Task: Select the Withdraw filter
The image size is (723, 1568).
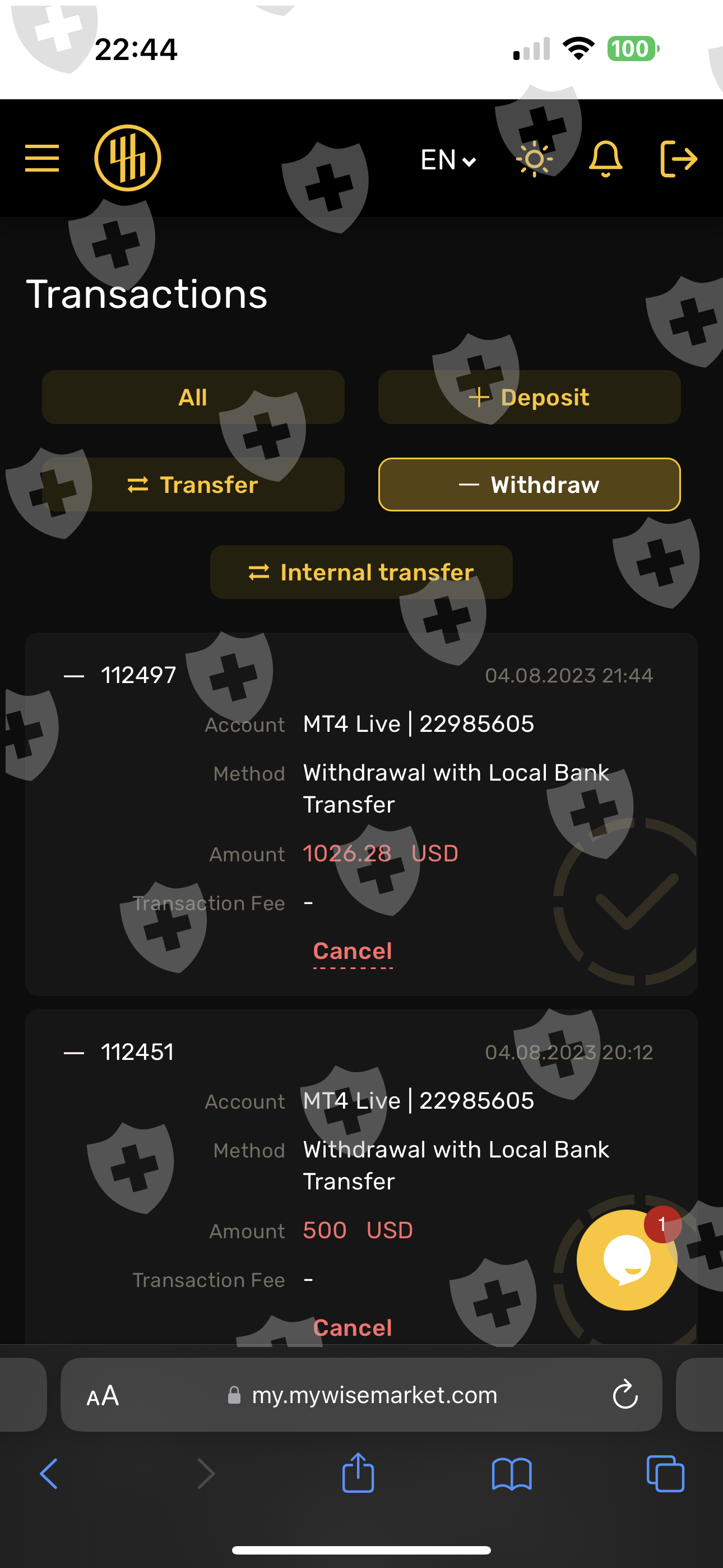Action: [529, 485]
